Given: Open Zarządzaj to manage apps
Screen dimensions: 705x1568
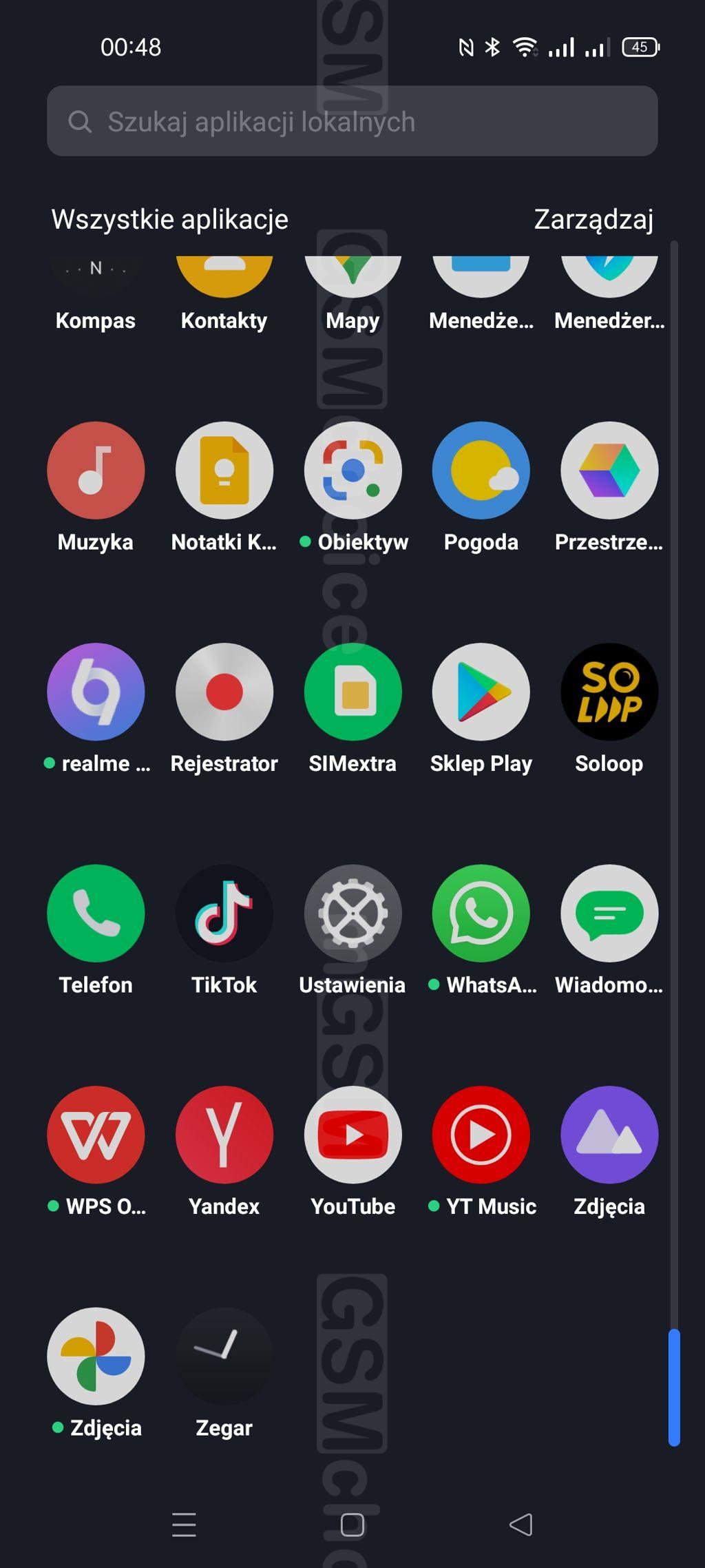Looking at the screenshot, I should pyautogui.click(x=593, y=219).
